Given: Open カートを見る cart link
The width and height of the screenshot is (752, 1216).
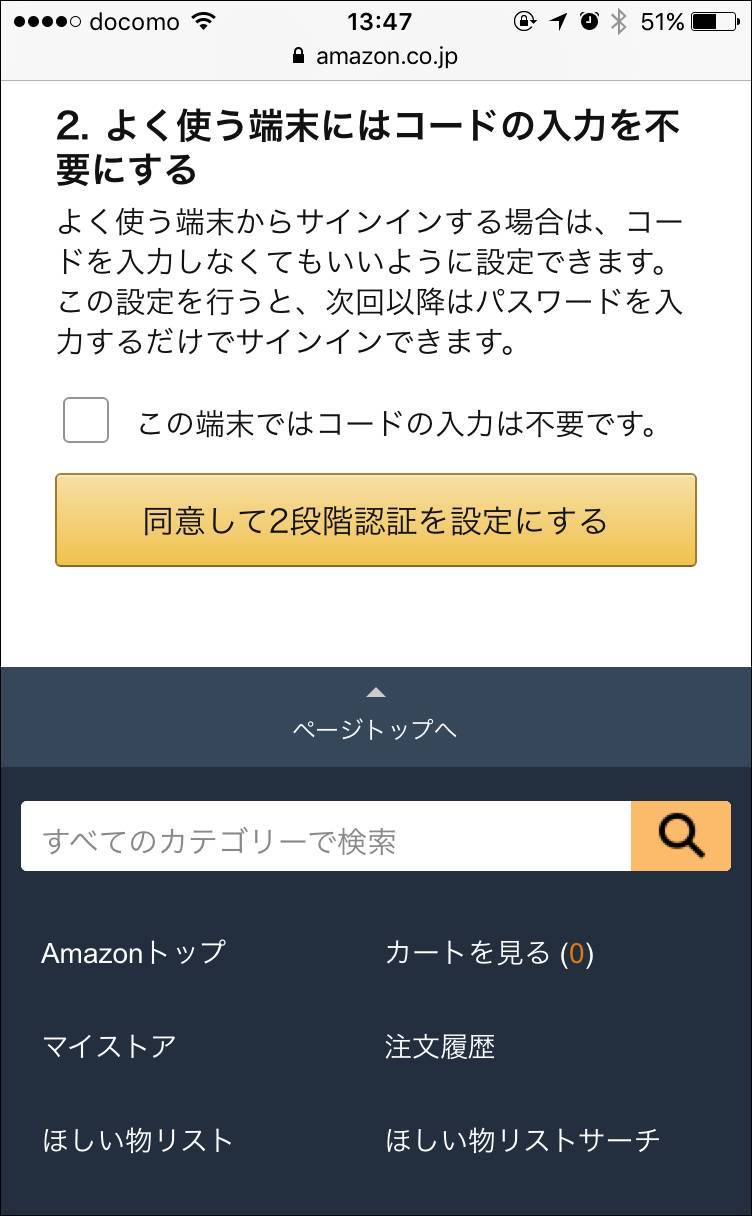Looking at the screenshot, I should point(489,952).
